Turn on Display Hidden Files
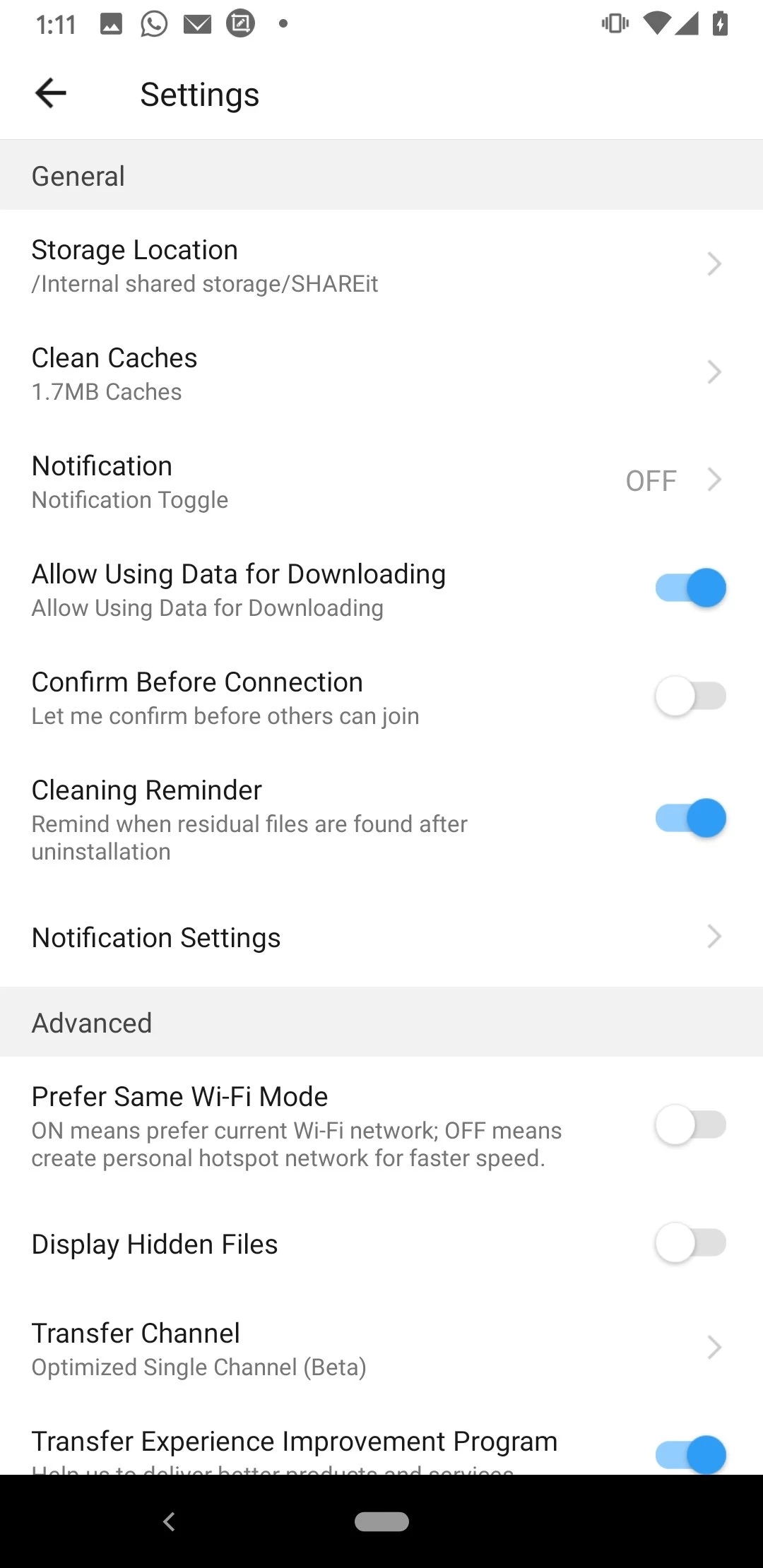The image size is (763, 1568). (690, 1243)
